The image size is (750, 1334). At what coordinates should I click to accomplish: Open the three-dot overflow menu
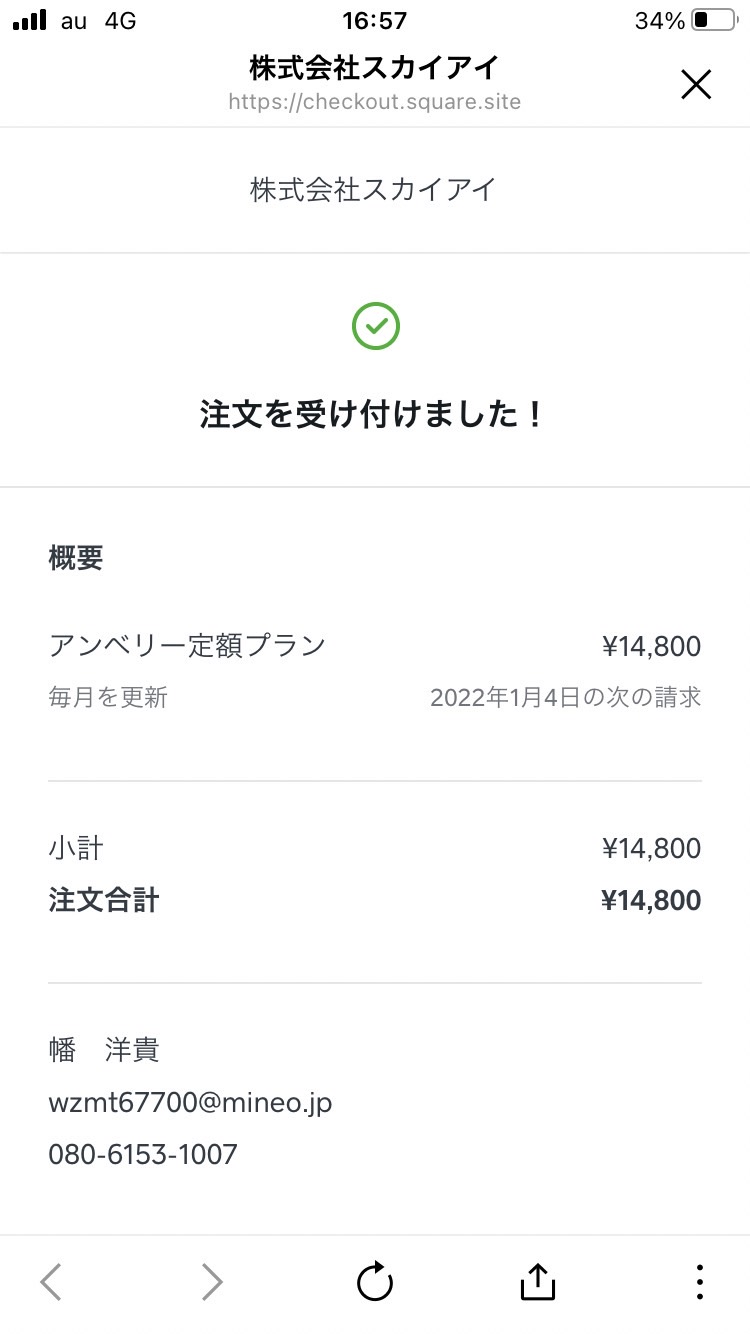700,1281
